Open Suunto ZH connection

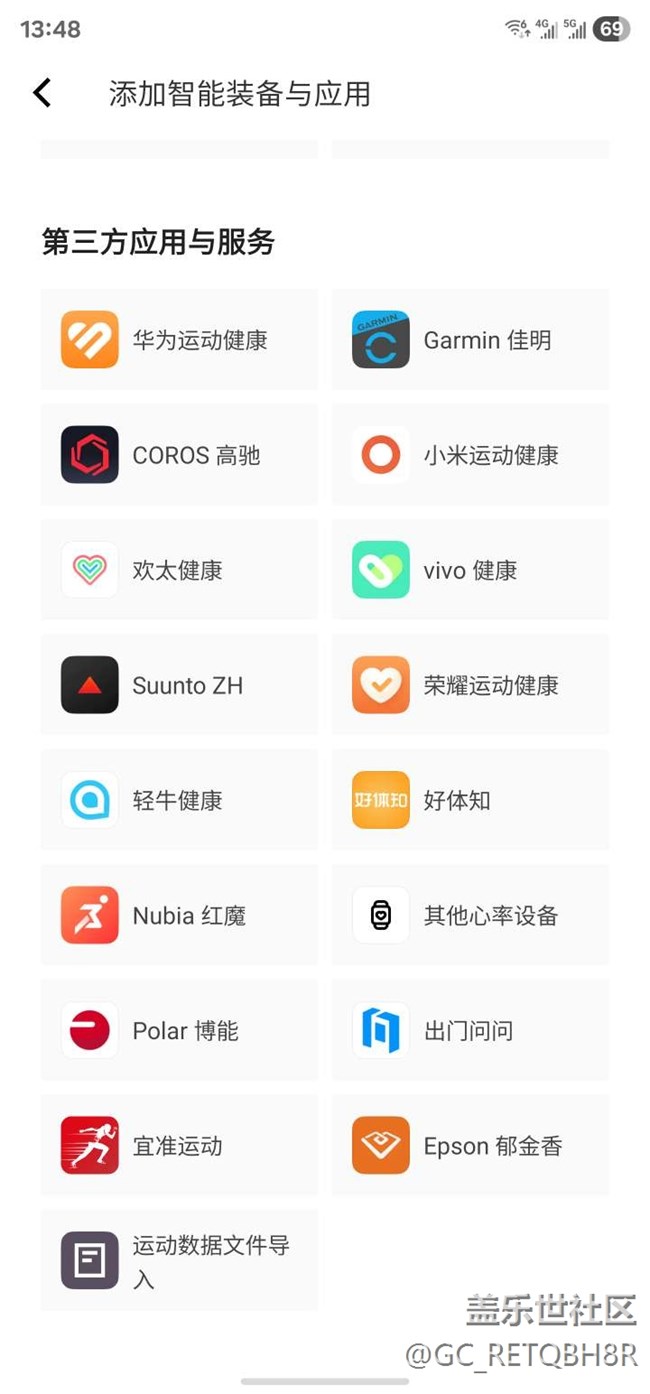[x=179, y=685]
